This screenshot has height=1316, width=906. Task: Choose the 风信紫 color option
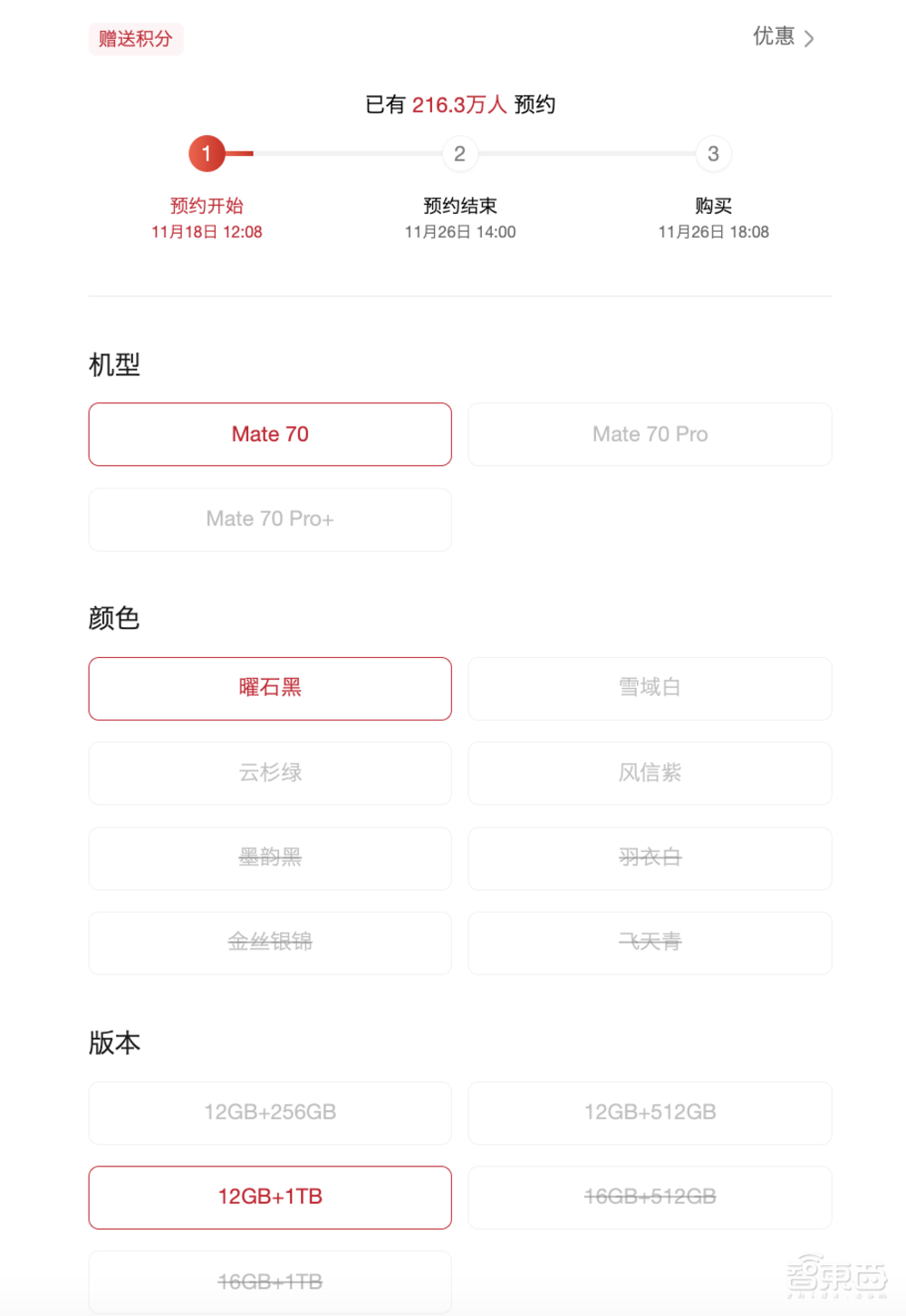point(649,773)
